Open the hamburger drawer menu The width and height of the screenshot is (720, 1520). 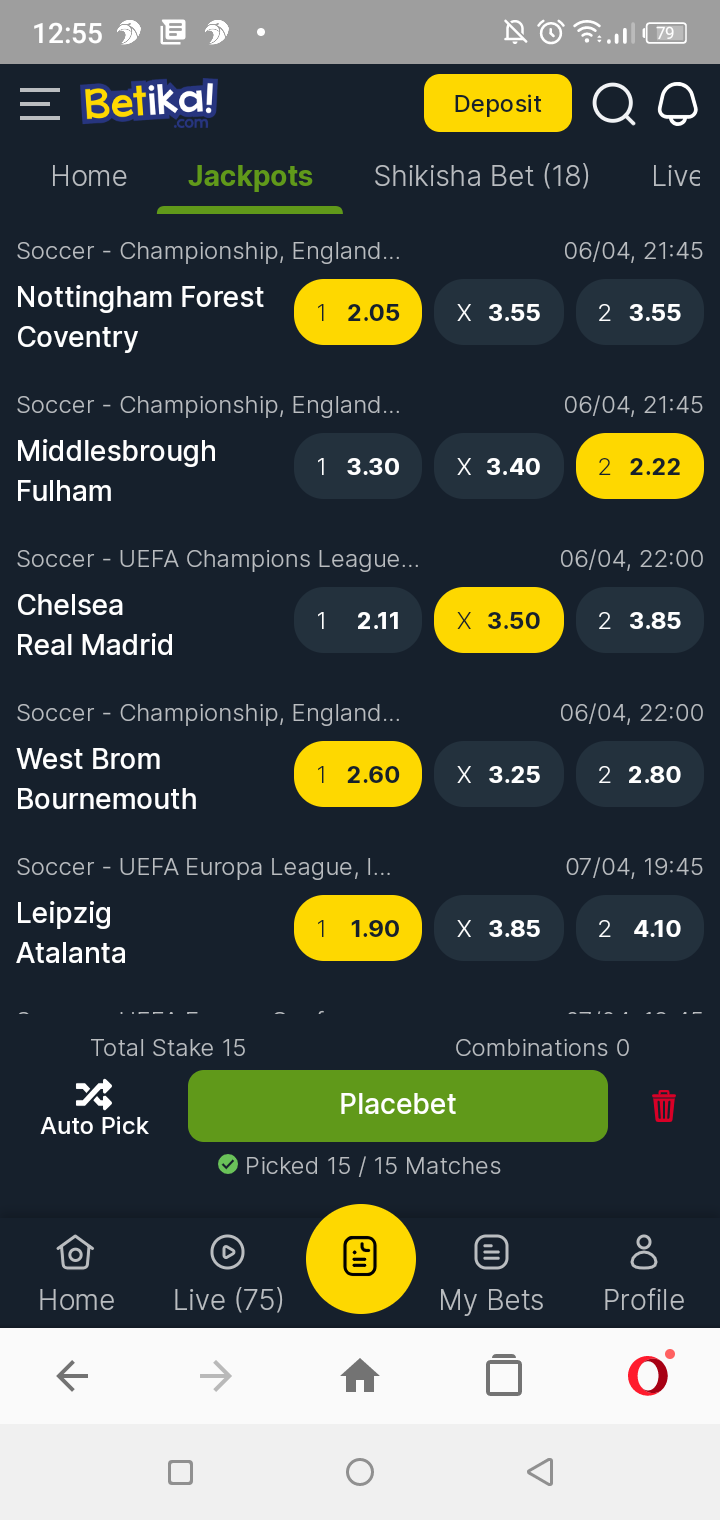pyautogui.click(x=40, y=104)
